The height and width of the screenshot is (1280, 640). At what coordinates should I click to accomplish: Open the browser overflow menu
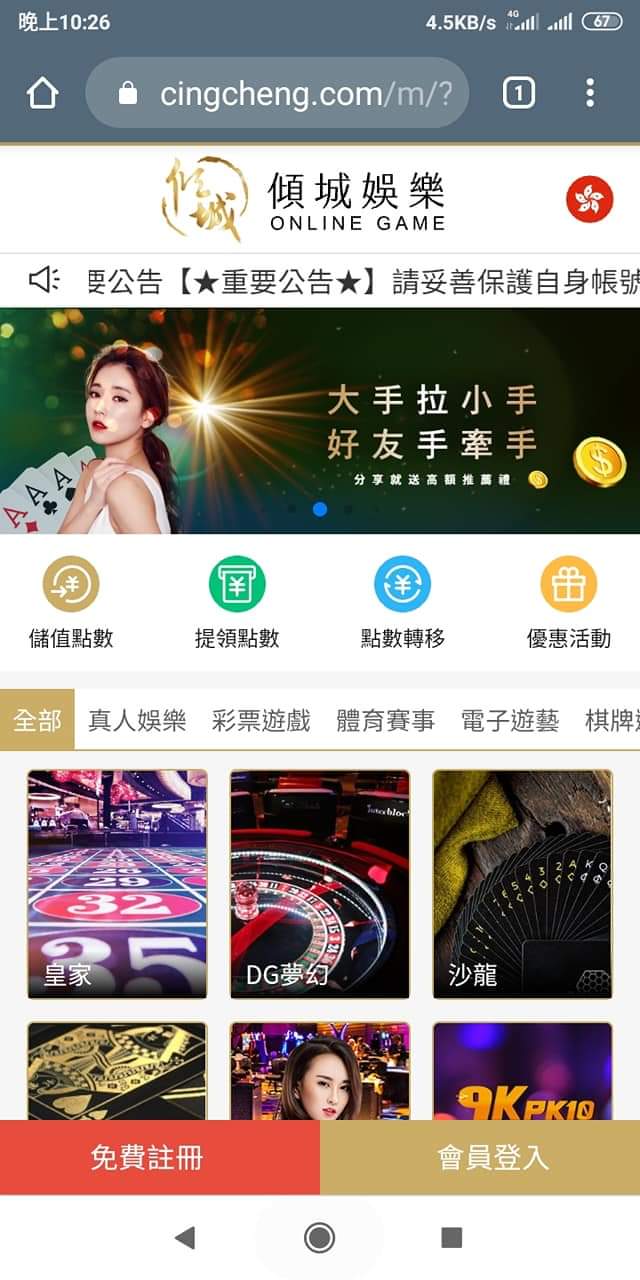pos(590,94)
